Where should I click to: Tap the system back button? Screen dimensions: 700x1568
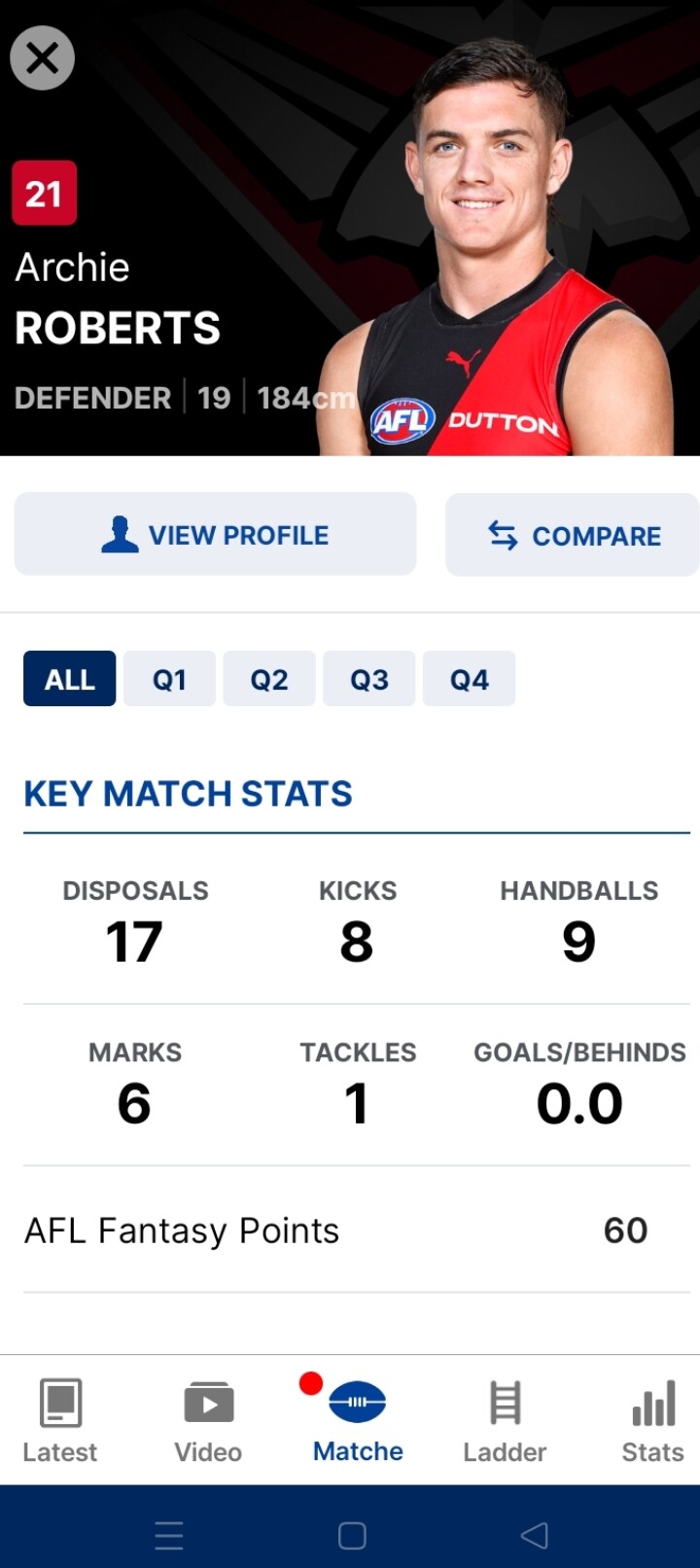534,1536
